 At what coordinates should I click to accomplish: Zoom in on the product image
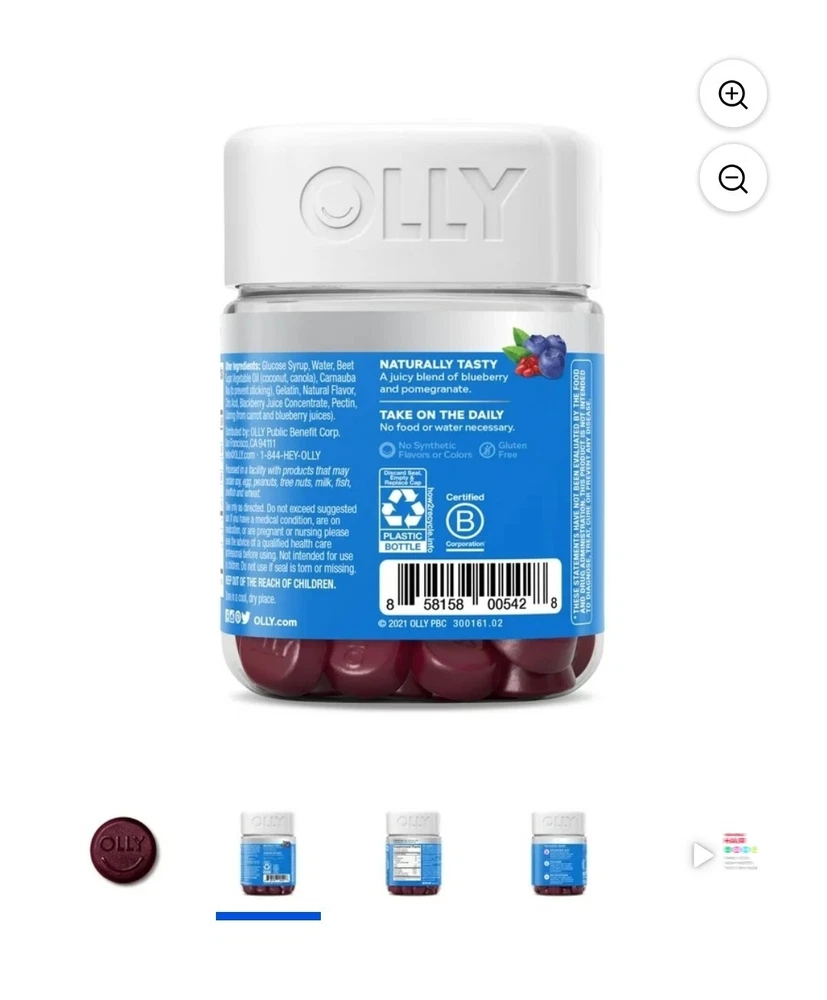pyautogui.click(x=733, y=94)
